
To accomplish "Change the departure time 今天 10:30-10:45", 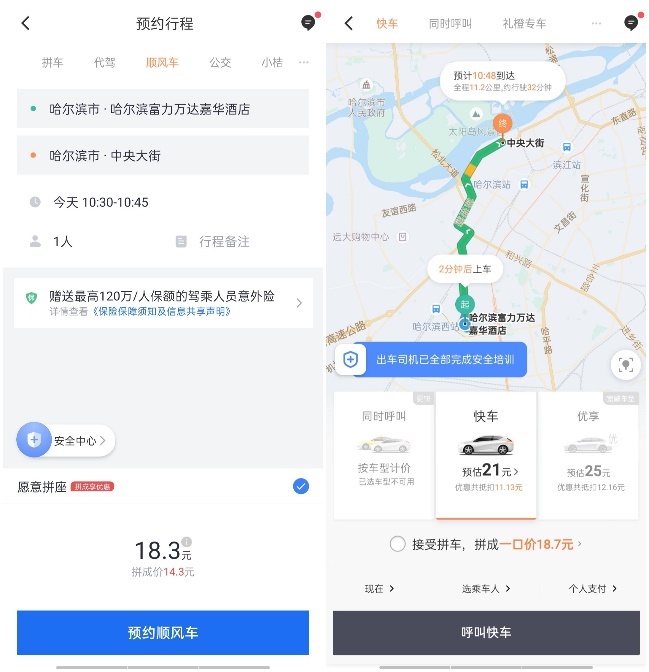I will point(100,202).
